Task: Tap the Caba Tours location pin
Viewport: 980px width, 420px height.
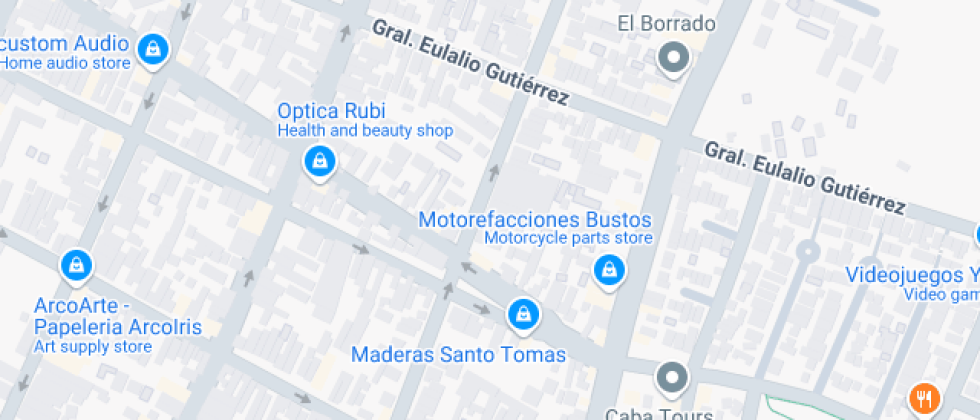Action: (671, 379)
